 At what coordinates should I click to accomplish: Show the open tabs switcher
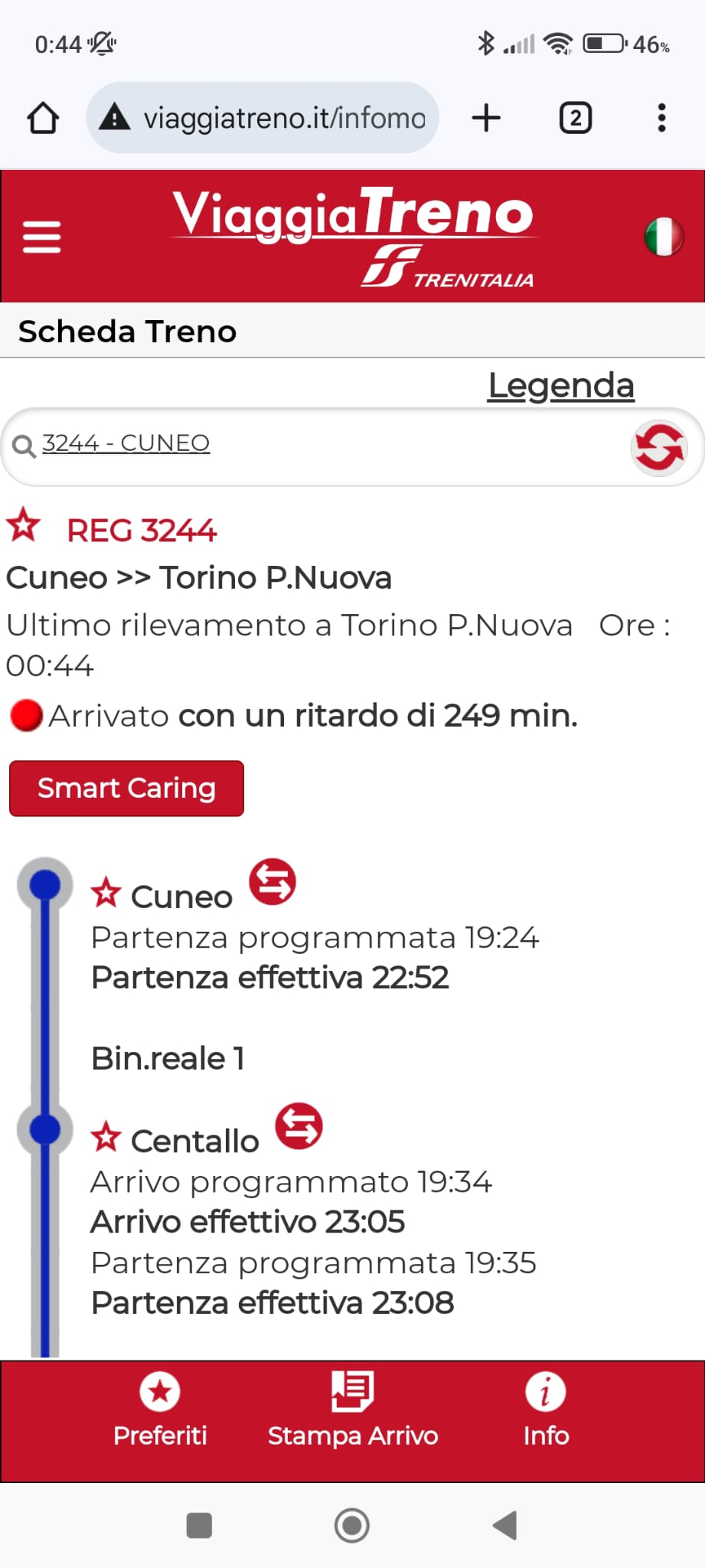pyautogui.click(x=575, y=119)
